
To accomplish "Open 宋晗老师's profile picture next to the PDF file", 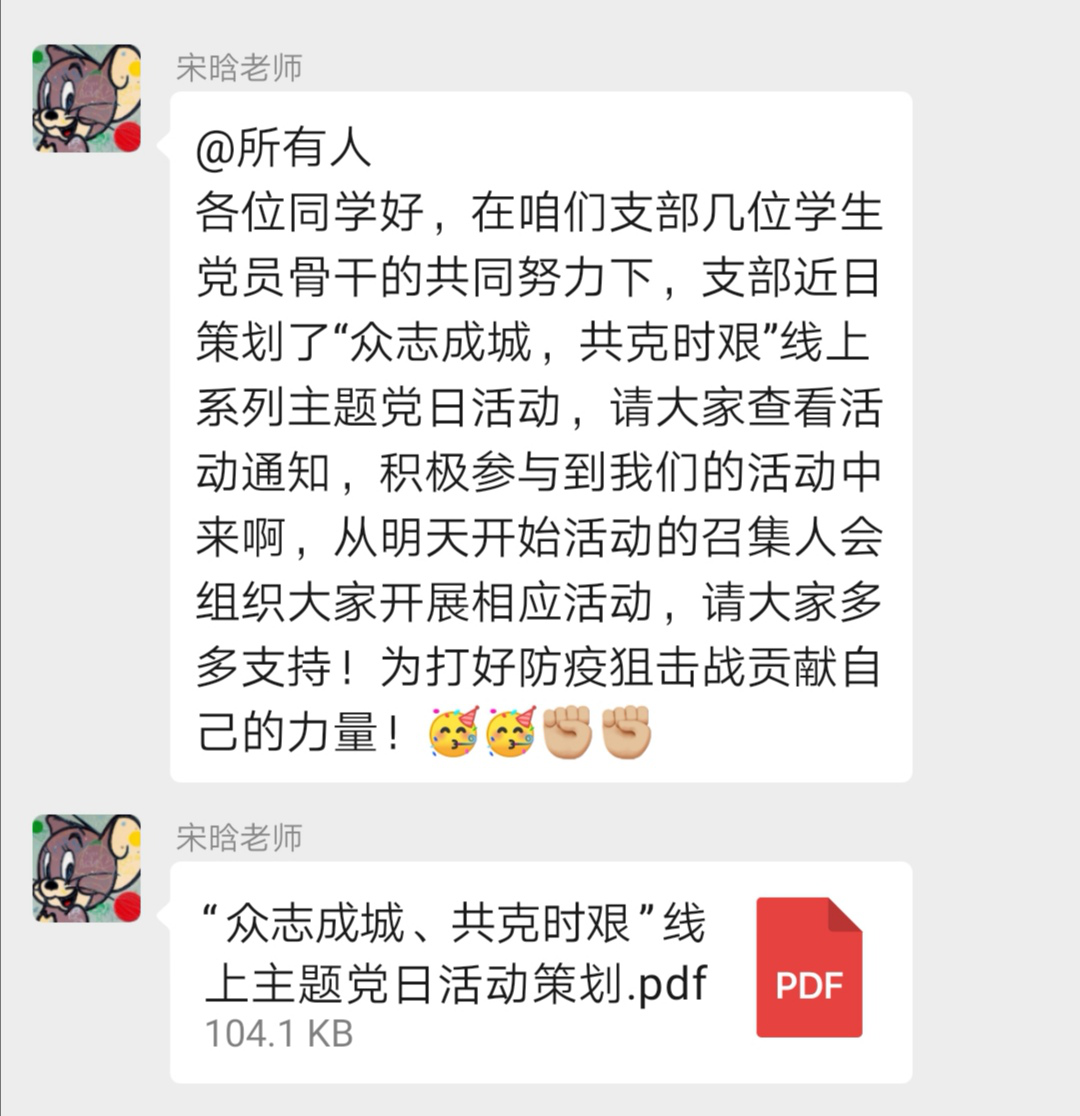I will tap(87, 867).
